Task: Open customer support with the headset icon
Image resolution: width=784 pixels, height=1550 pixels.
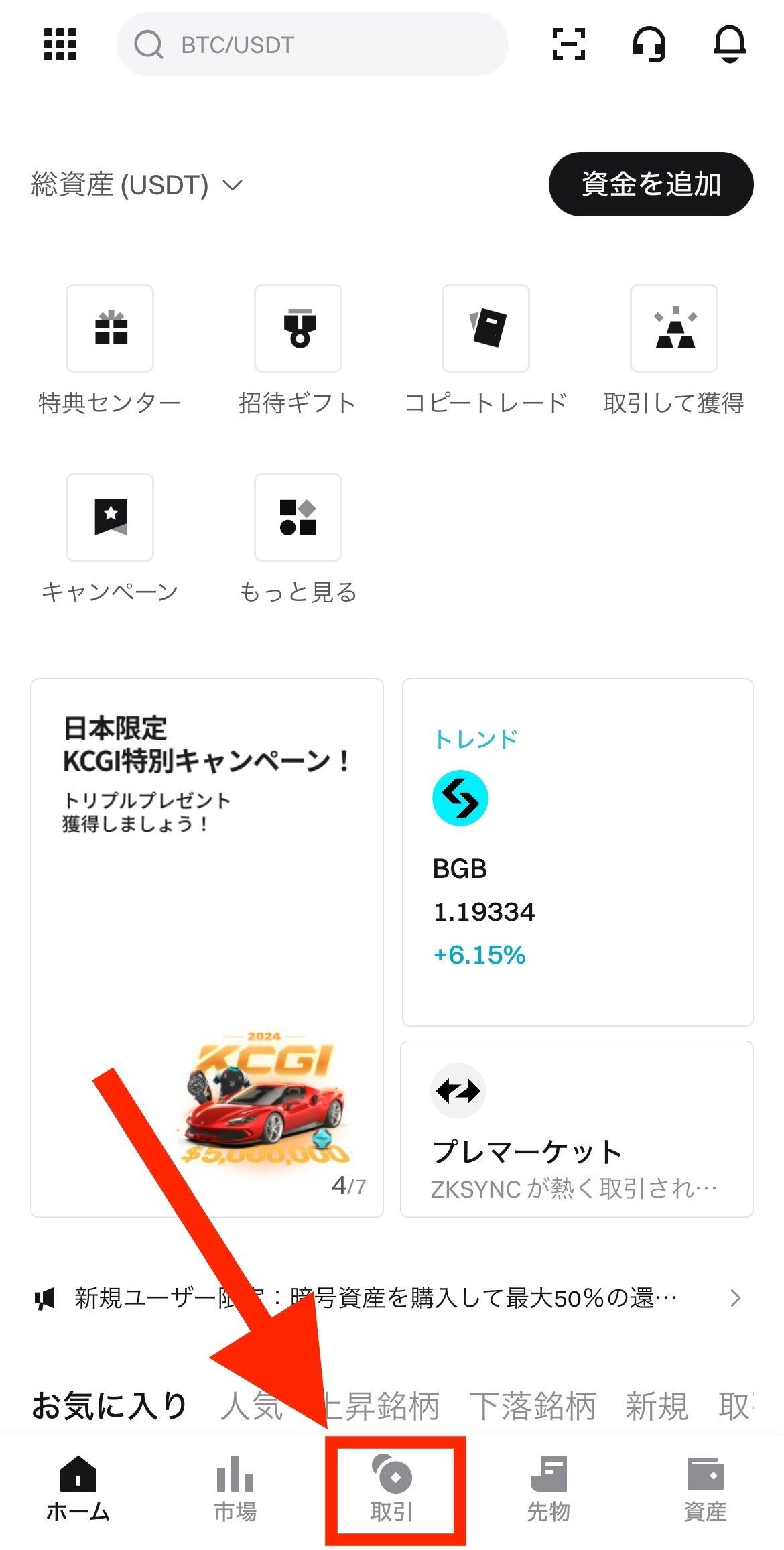Action: (649, 44)
